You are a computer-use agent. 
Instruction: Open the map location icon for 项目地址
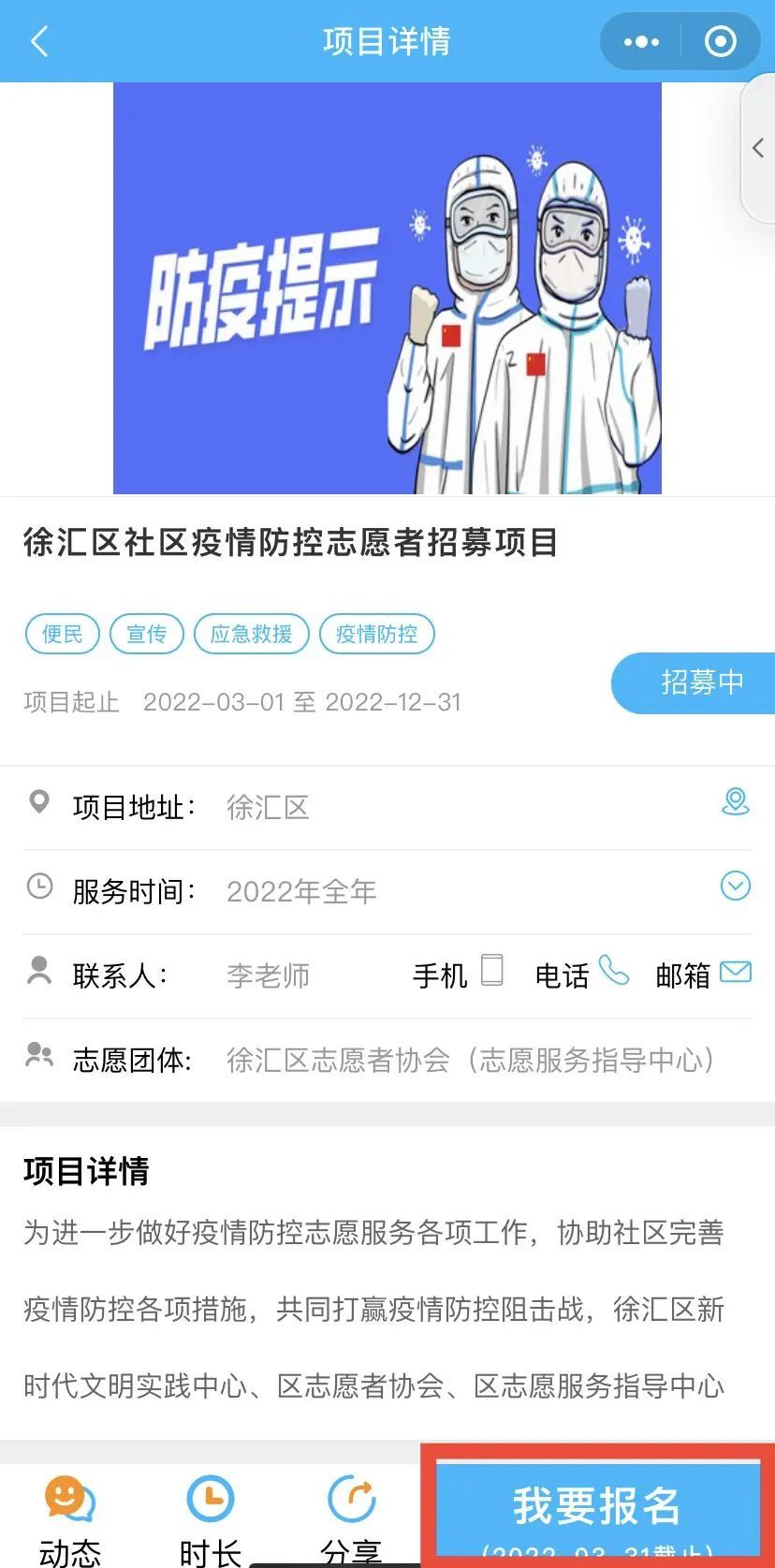pyautogui.click(x=736, y=802)
